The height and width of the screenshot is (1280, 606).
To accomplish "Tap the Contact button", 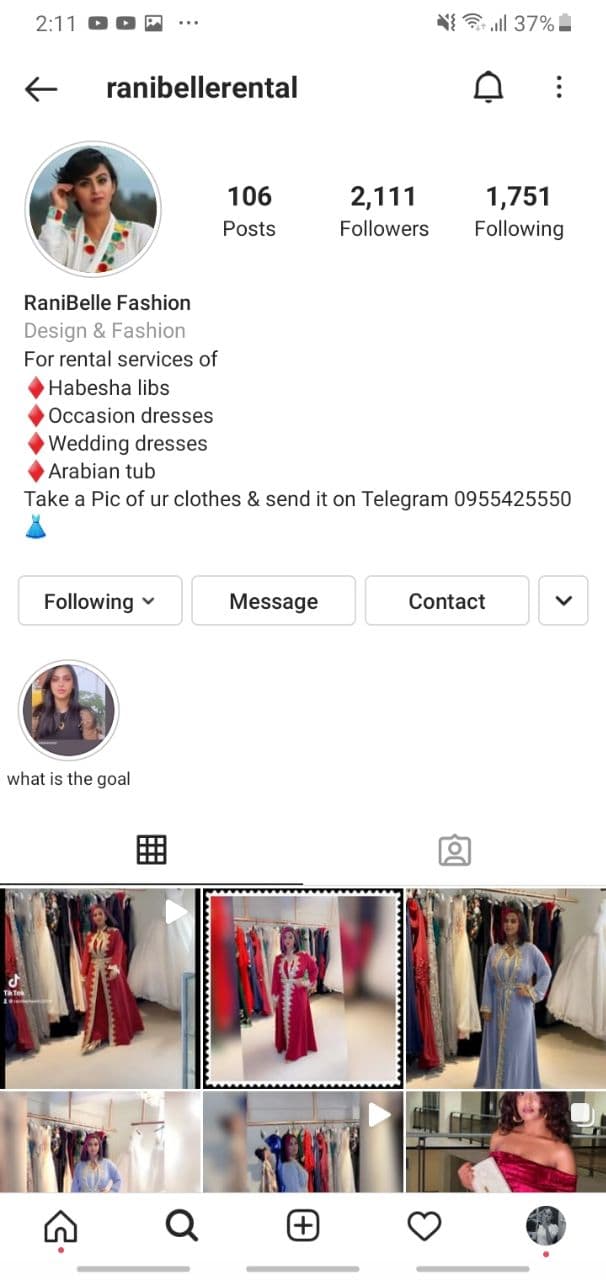I will pos(447,601).
